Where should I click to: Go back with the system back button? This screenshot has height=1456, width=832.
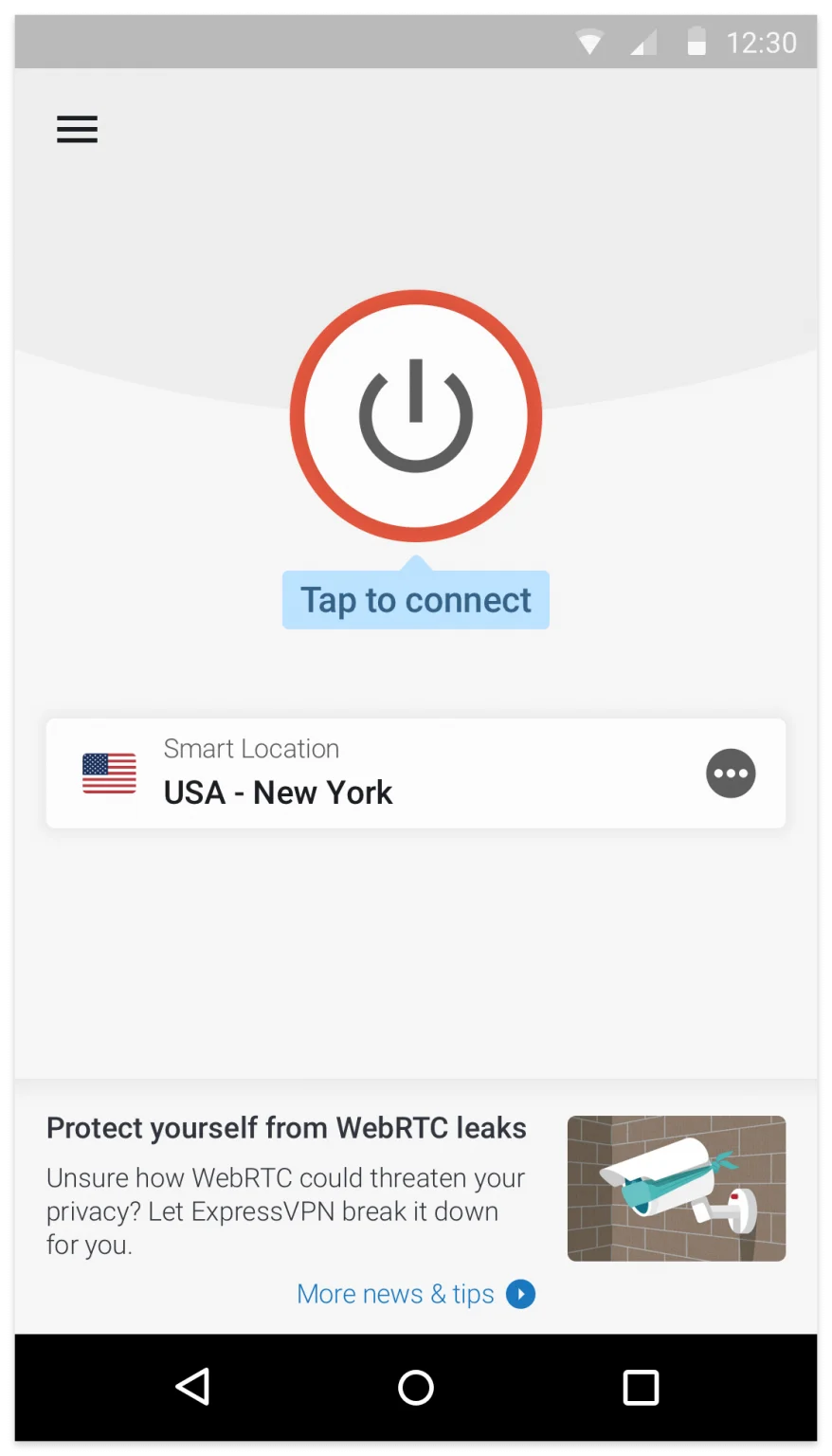[192, 1387]
